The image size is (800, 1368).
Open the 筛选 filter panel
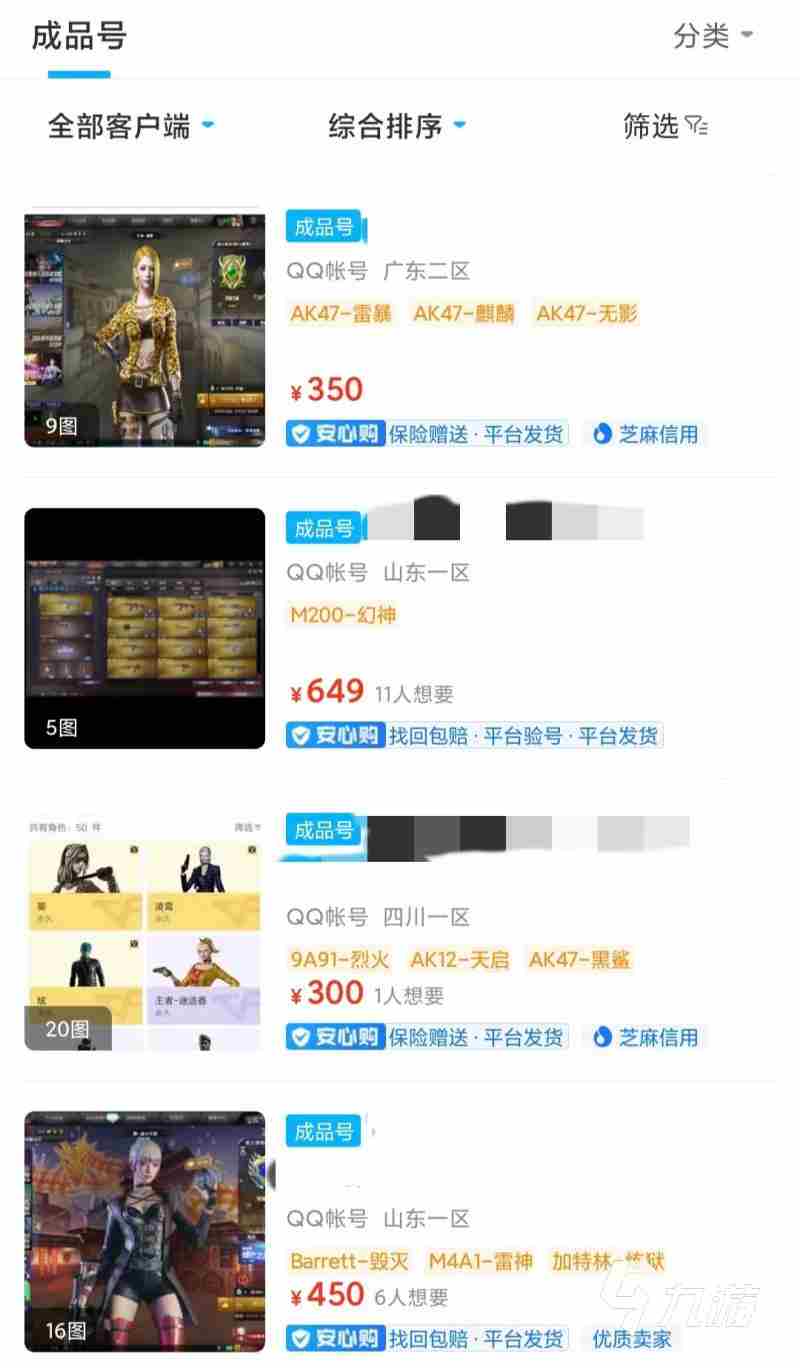pos(665,126)
